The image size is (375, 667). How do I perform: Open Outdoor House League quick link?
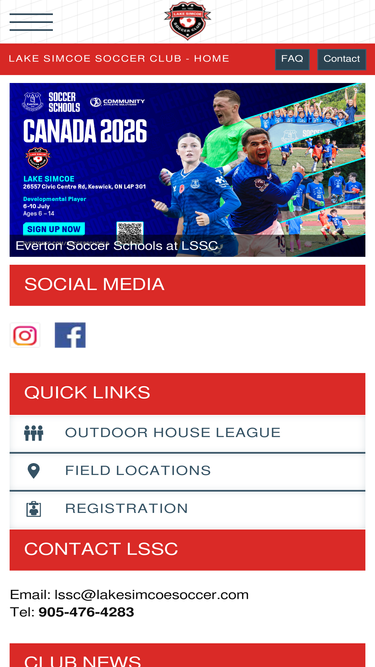pos(188,433)
